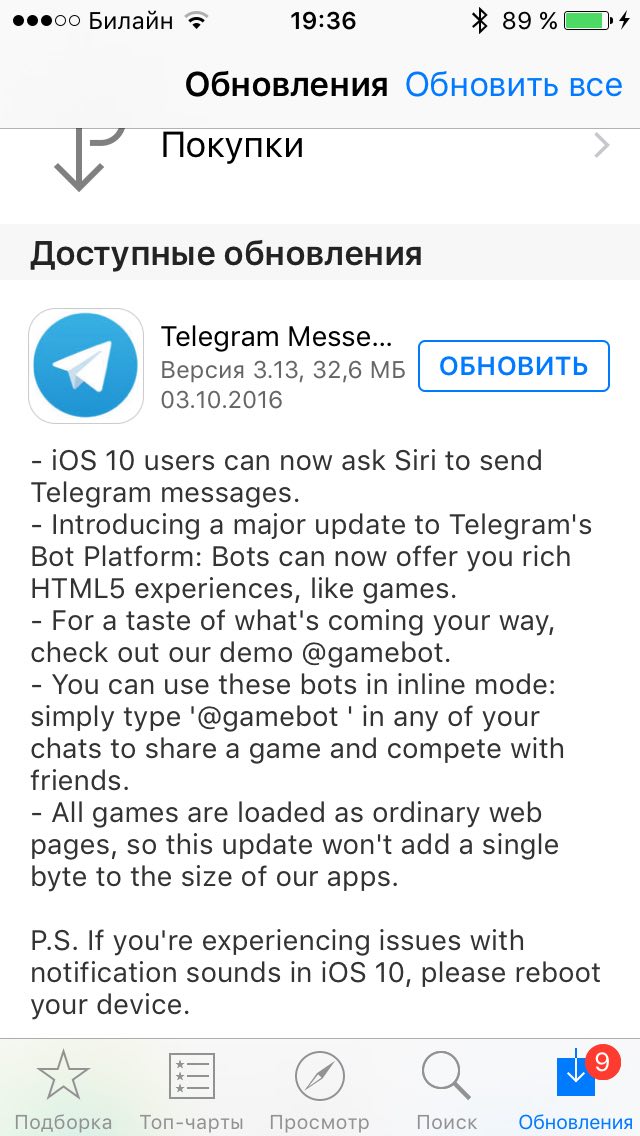640x1136 pixels.
Task: Go to the Поиск search tab
Action: click(x=447, y=1088)
